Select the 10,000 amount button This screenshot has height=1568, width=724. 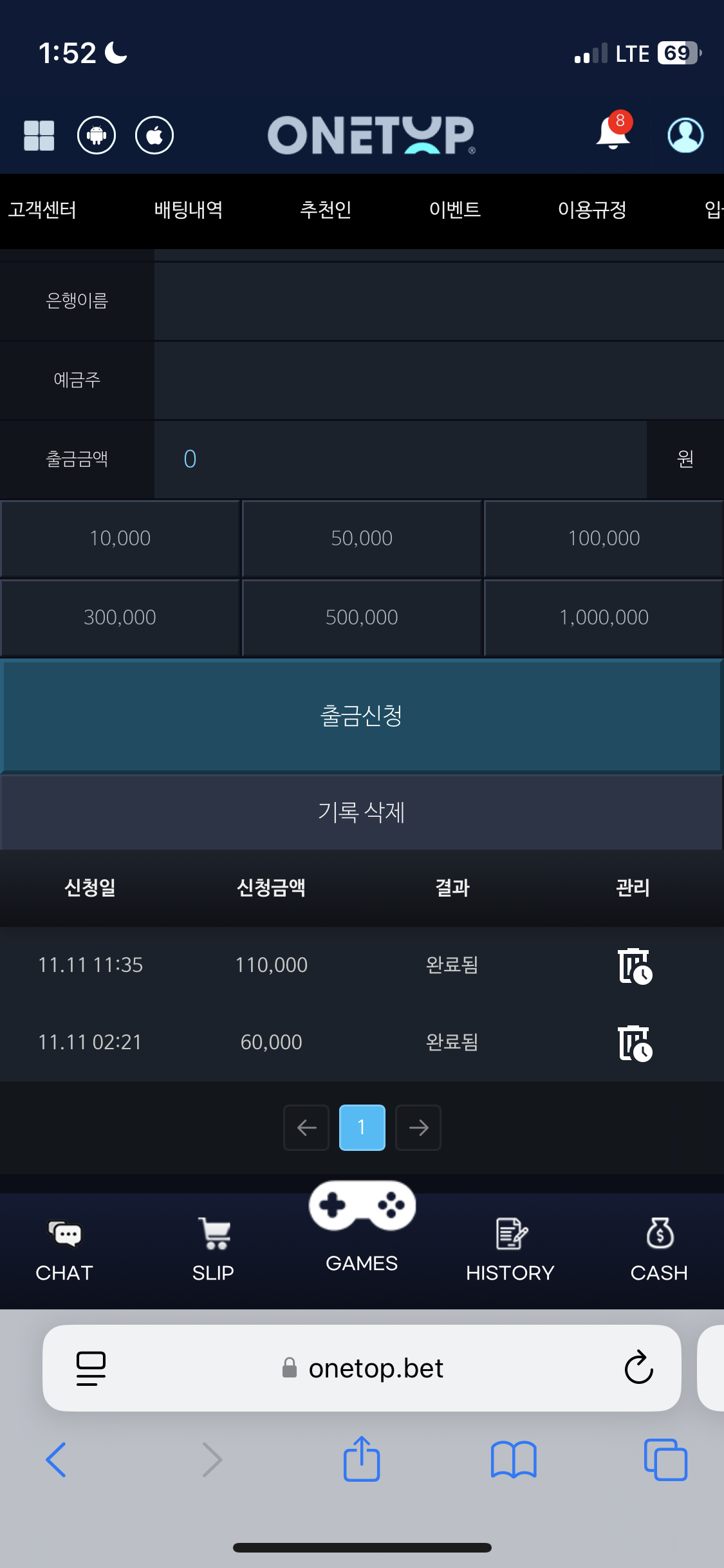(x=120, y=538)
